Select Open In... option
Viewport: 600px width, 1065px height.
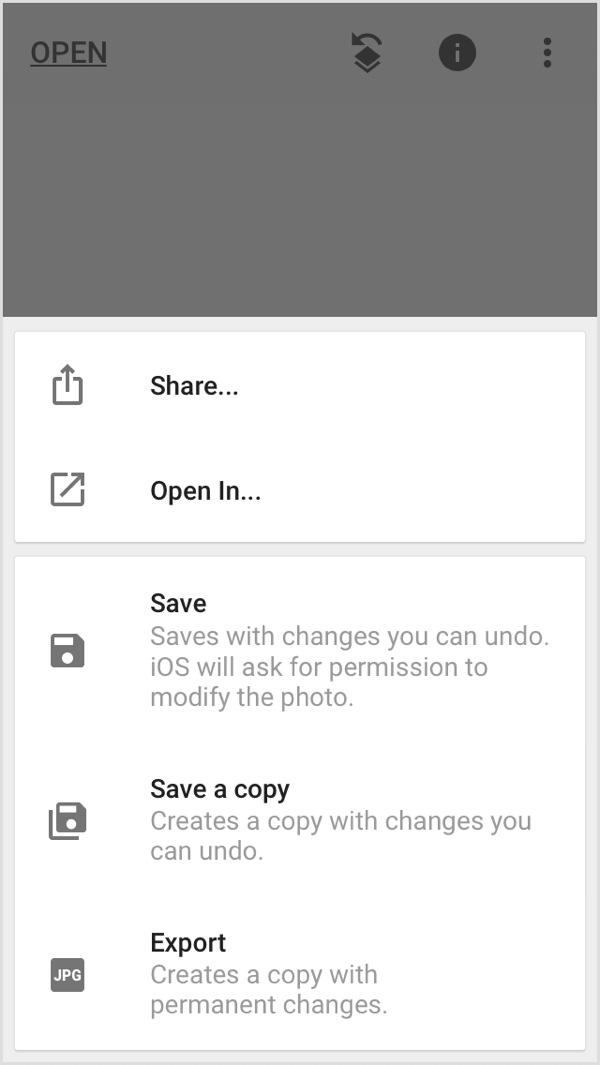[x=300, y=490]
